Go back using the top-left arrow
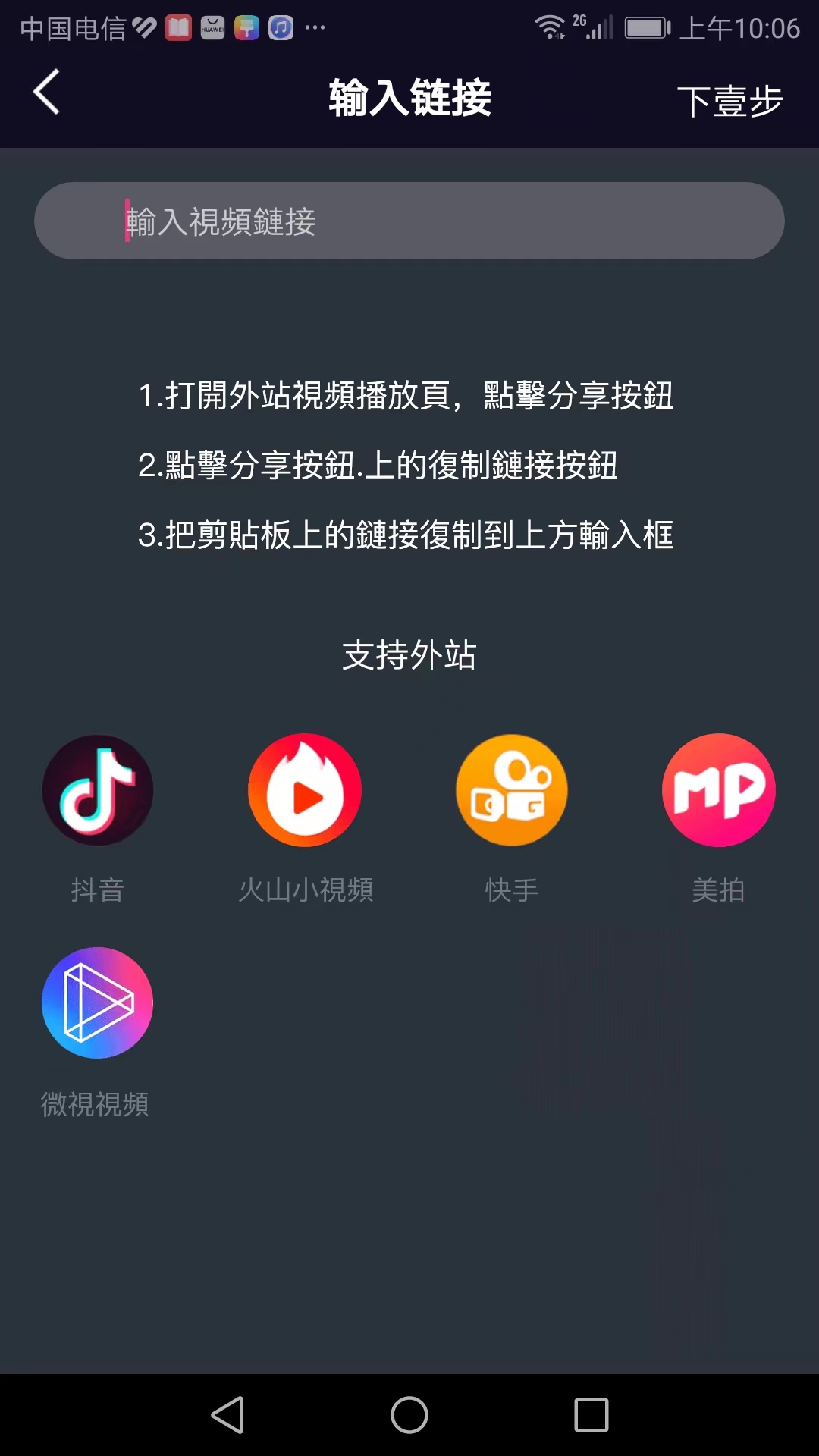Viewport: 819px width, 1456px height. coord(47,93)
